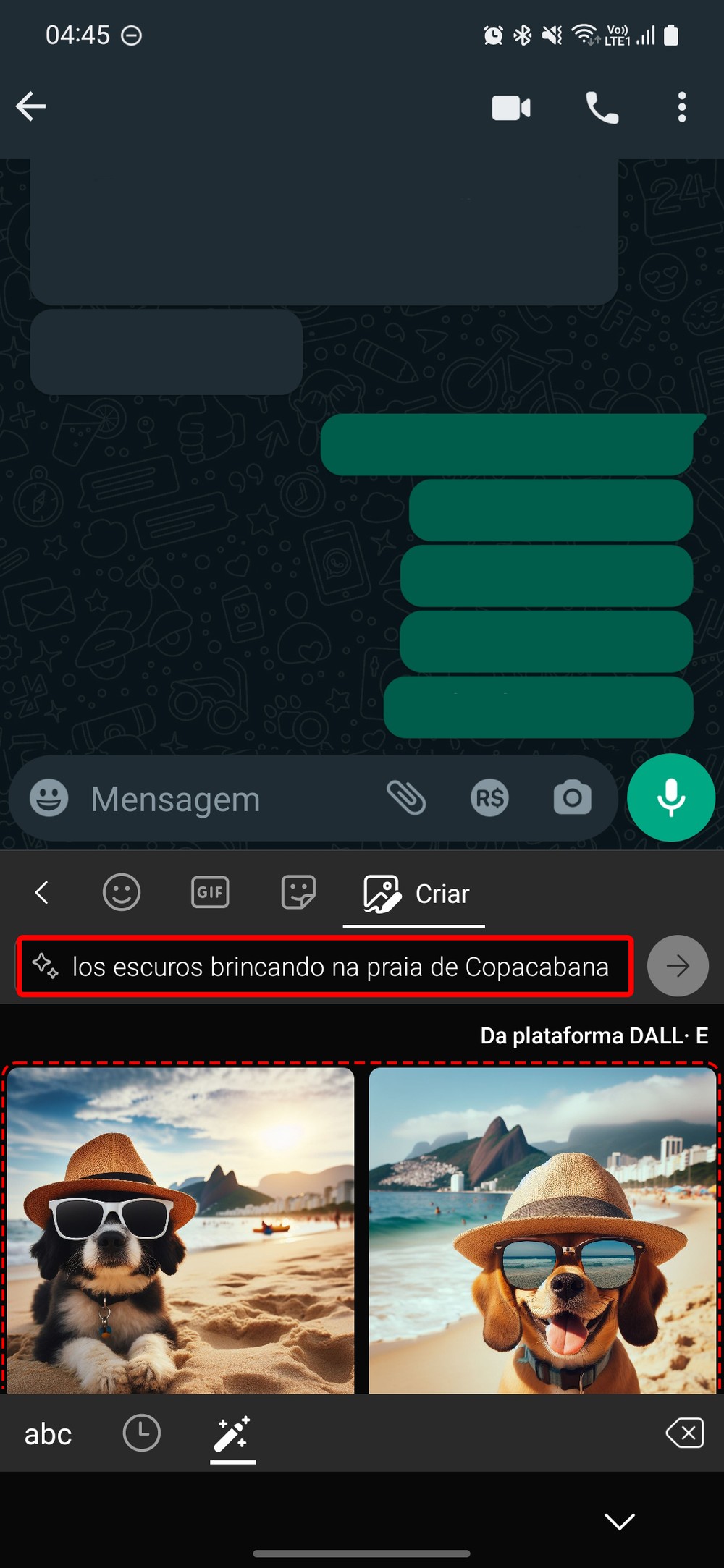The image size is (724, 1568).
Task: Attach a file with the paperclip
Action: coord(406,798)
